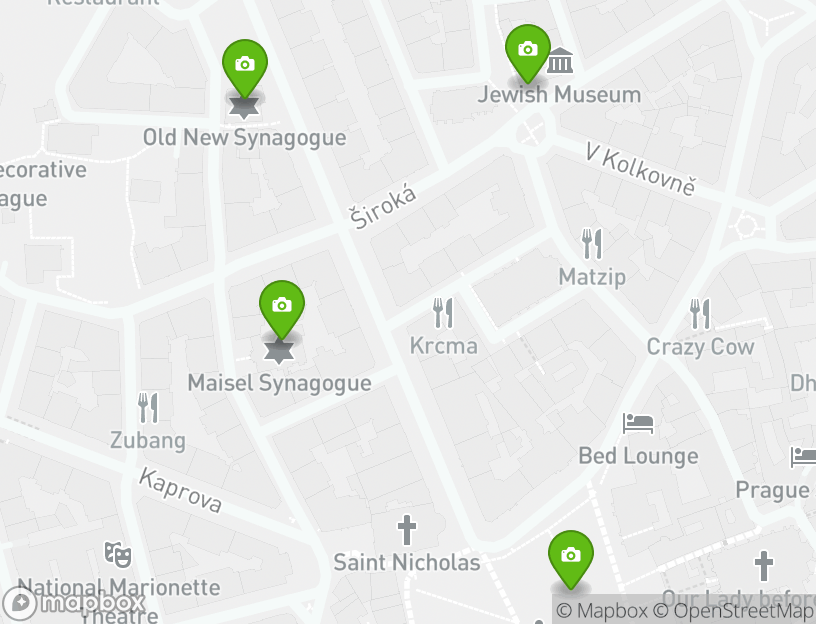Open the Mapbox attribution link
816x624 pixels.
point(602,611)
